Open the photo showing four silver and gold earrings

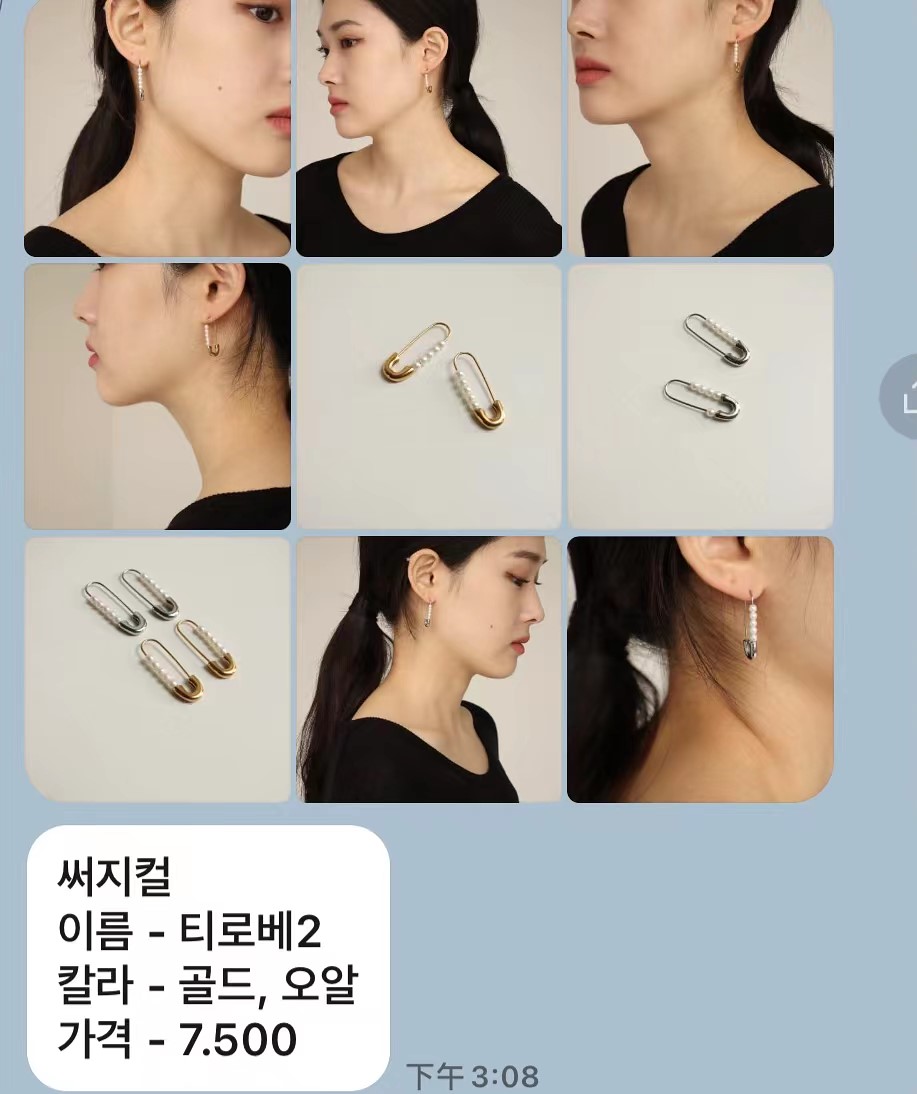click(157, 669)
